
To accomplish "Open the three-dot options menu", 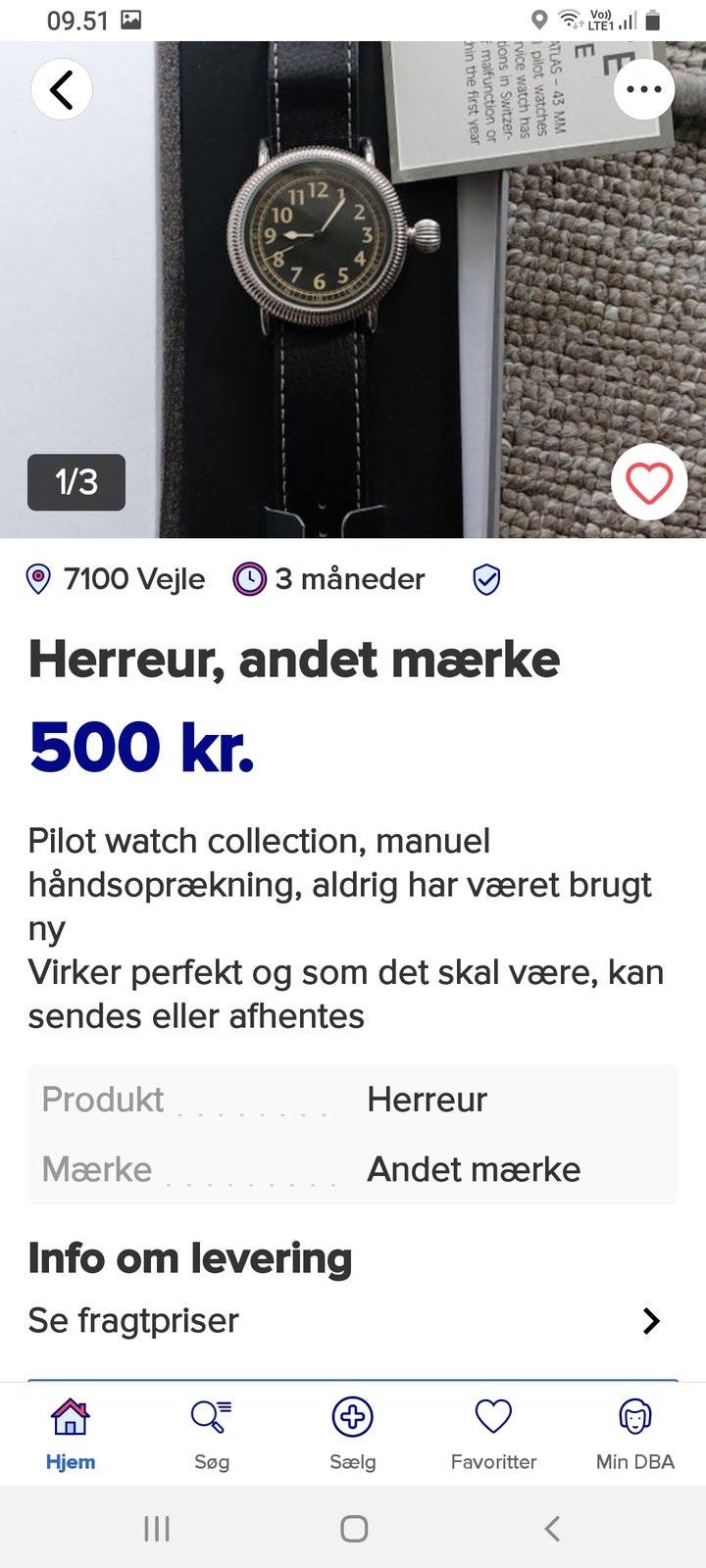I will tap(644, 88).
